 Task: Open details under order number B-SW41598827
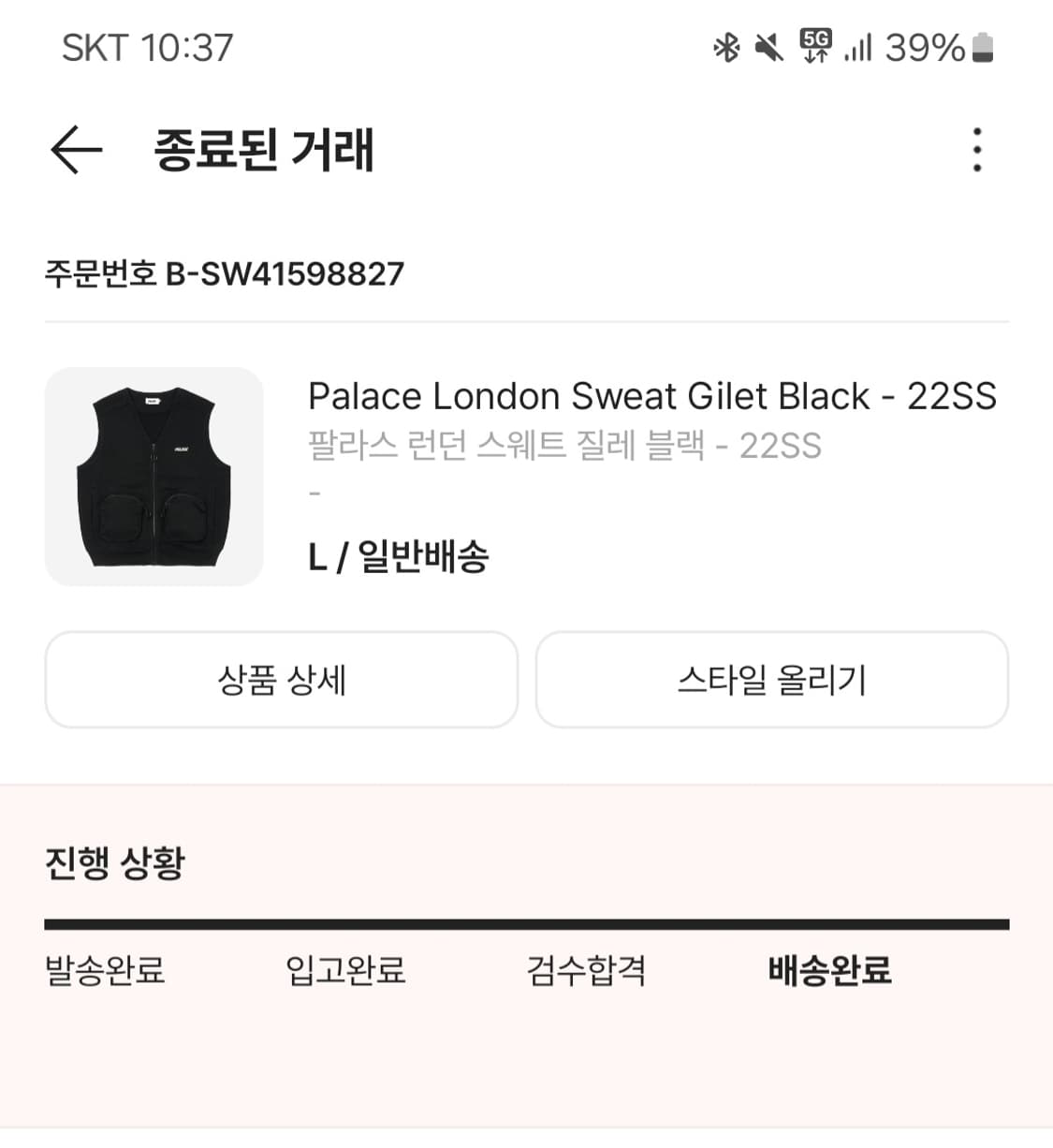224,273
